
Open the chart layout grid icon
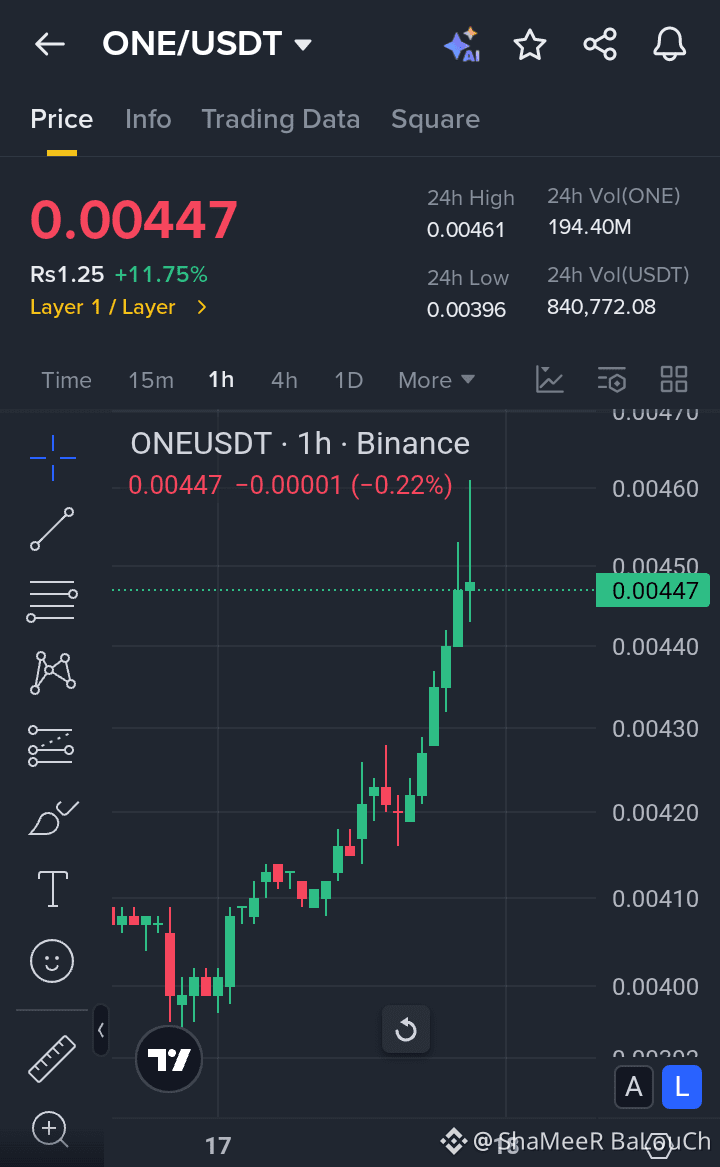pyautogui.click(x=673, y=379)
